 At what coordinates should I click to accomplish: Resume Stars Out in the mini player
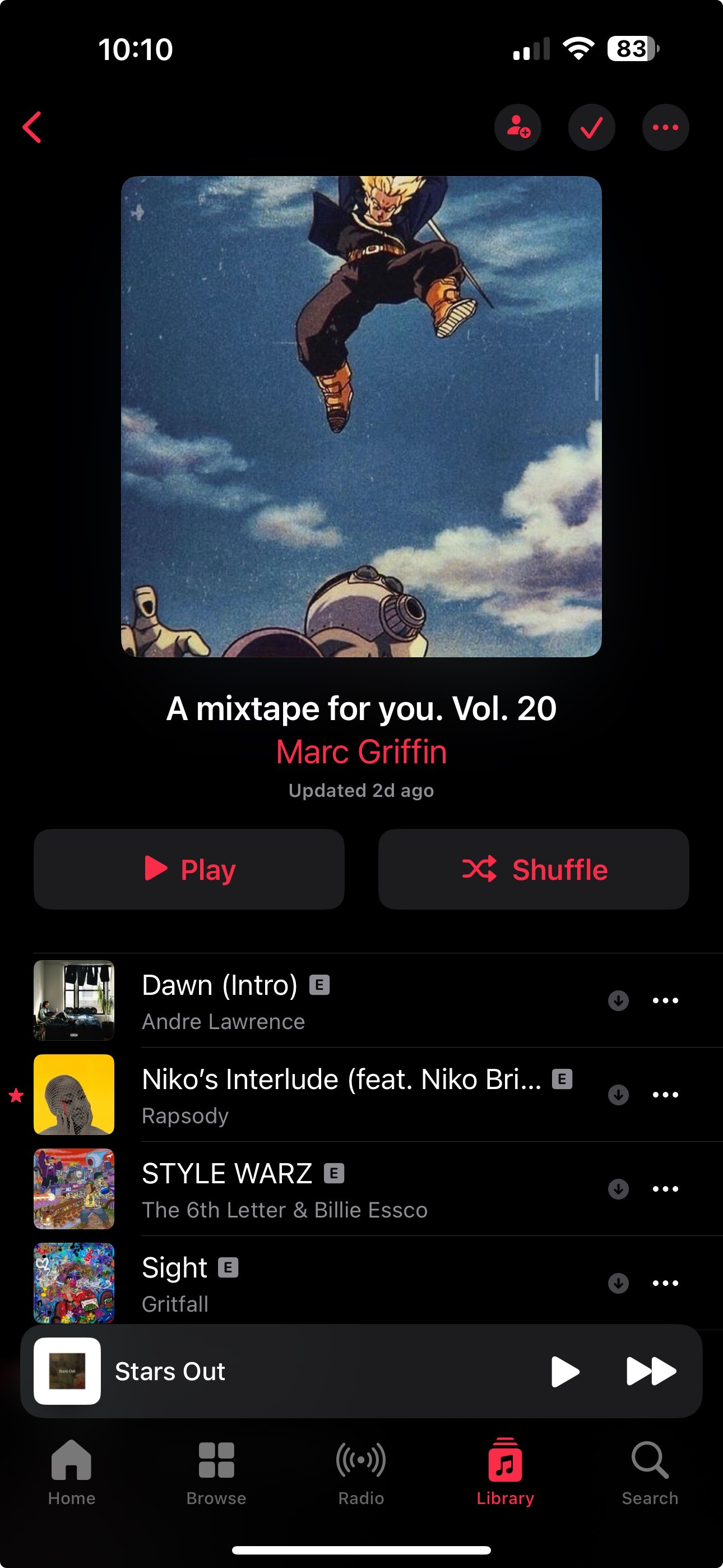click(565, 1371)
